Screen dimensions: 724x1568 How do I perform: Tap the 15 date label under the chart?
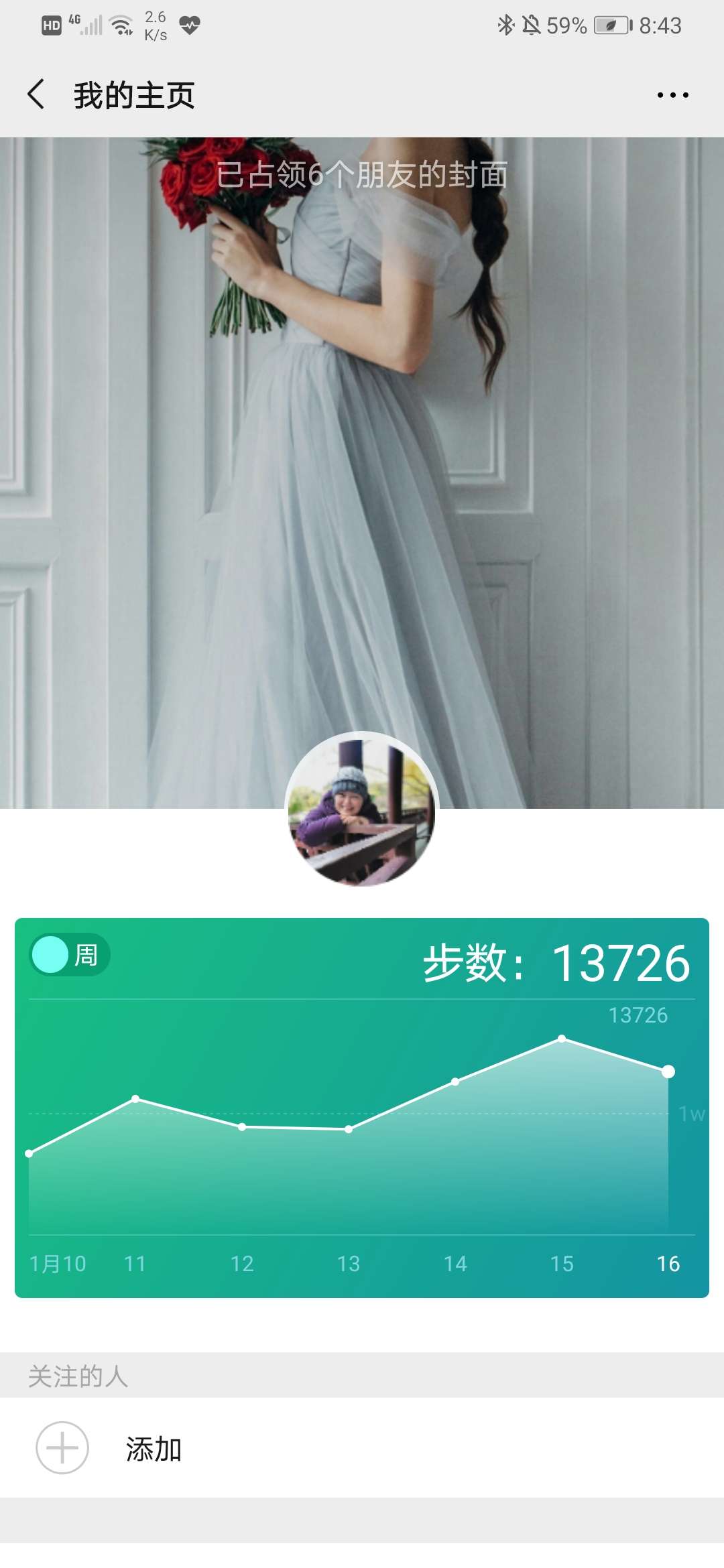click(562, 1264)
